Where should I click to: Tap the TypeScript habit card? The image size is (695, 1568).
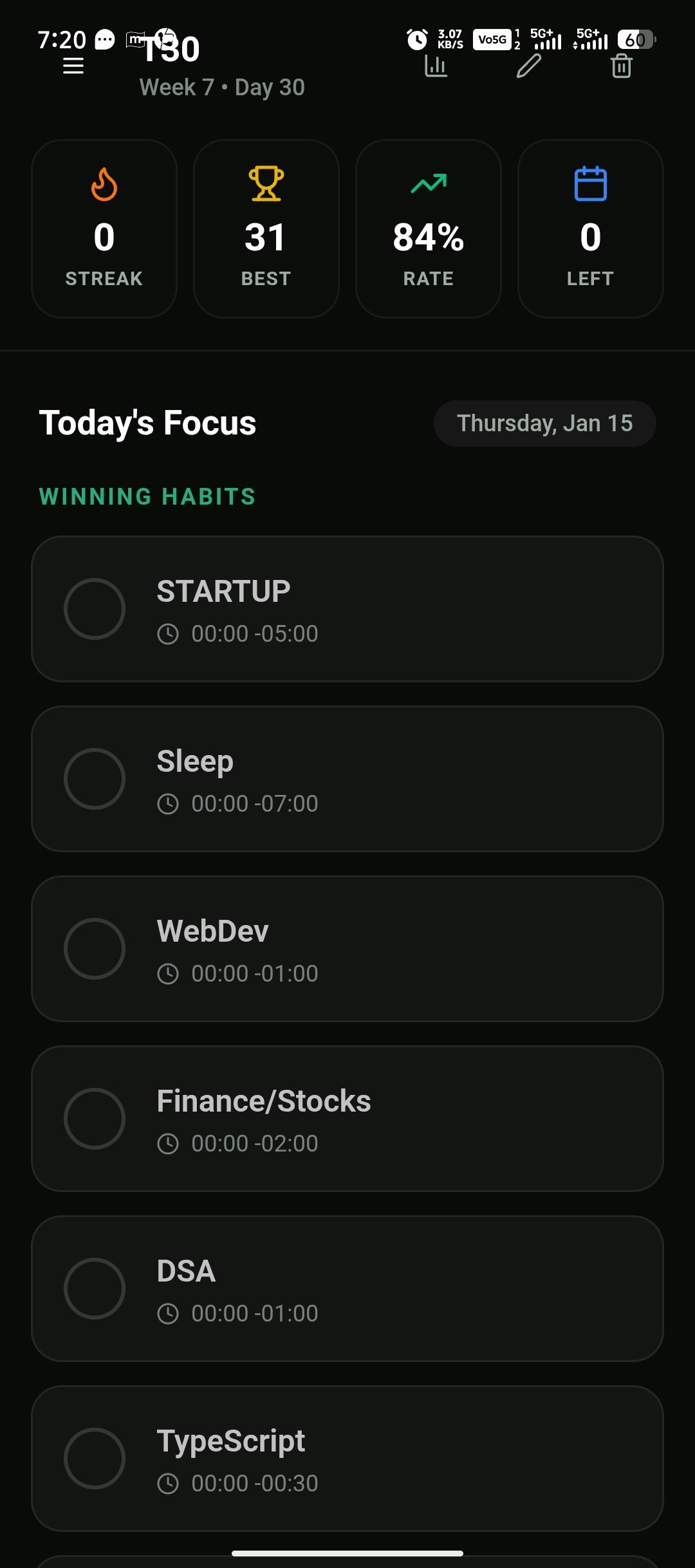(347, 1459)
